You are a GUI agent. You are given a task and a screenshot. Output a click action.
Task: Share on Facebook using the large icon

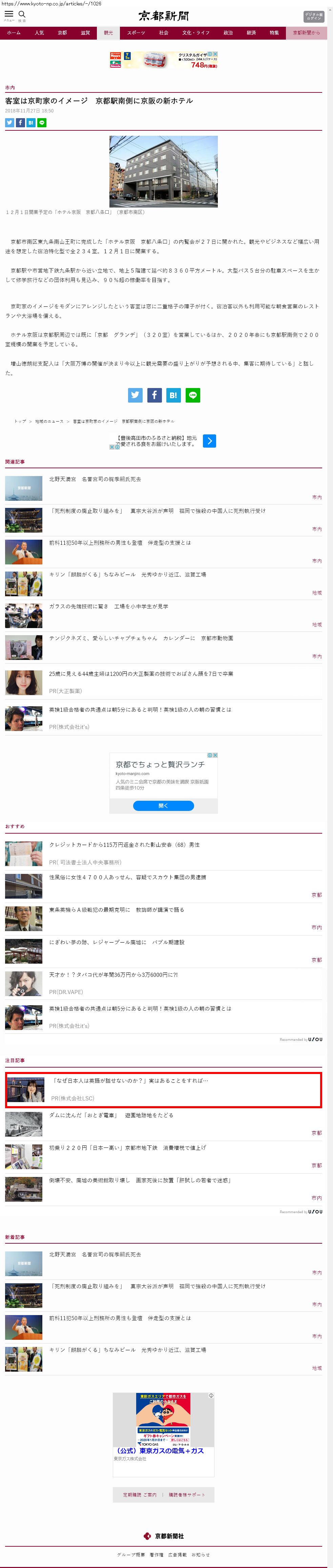pos(154,395)
